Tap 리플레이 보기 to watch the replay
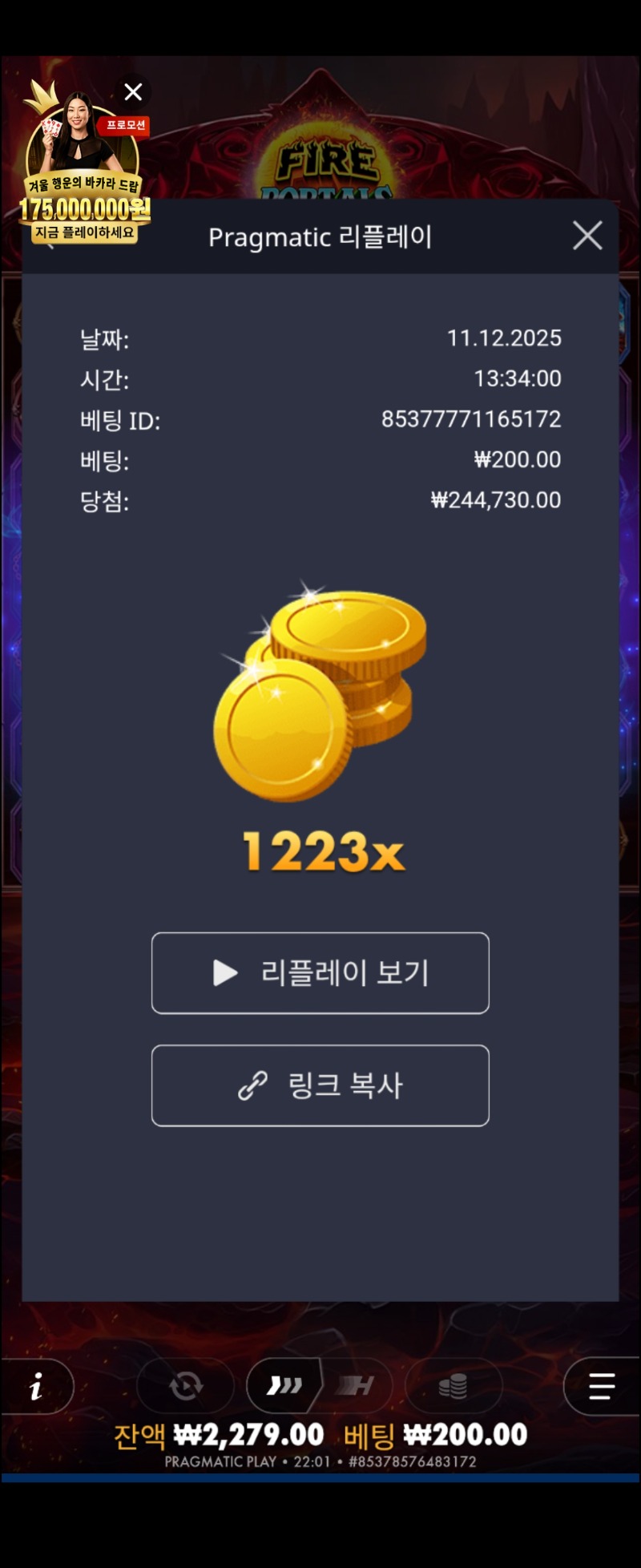Screen dimensions: 641x1568 pyautogui.click(x=320, y=973)
